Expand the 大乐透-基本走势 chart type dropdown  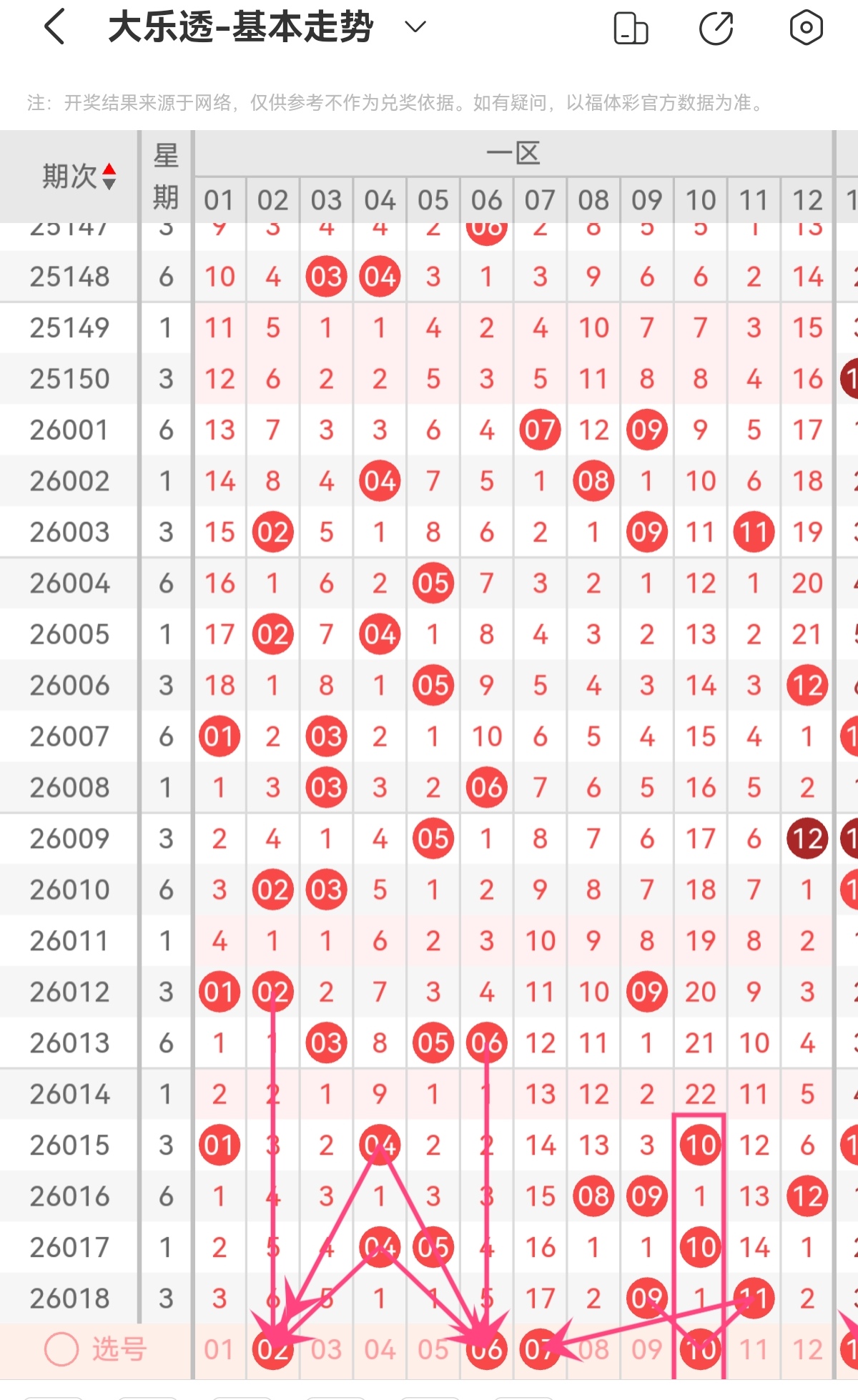pyautogui.click(x=415, y=27)
